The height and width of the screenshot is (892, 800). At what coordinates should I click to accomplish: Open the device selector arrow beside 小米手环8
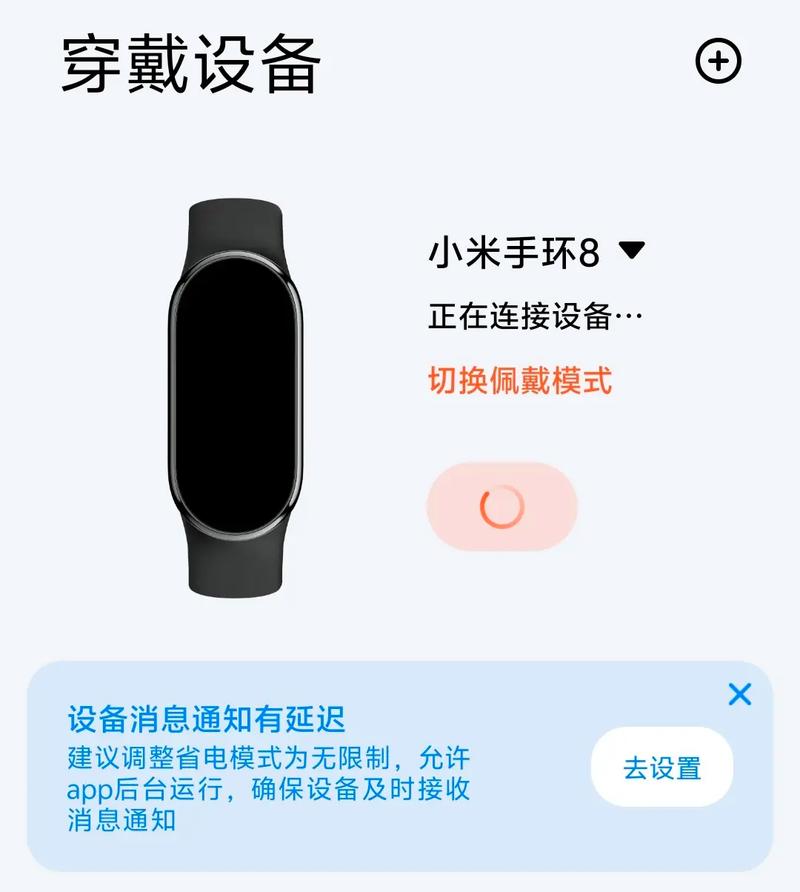coord(631,253)
